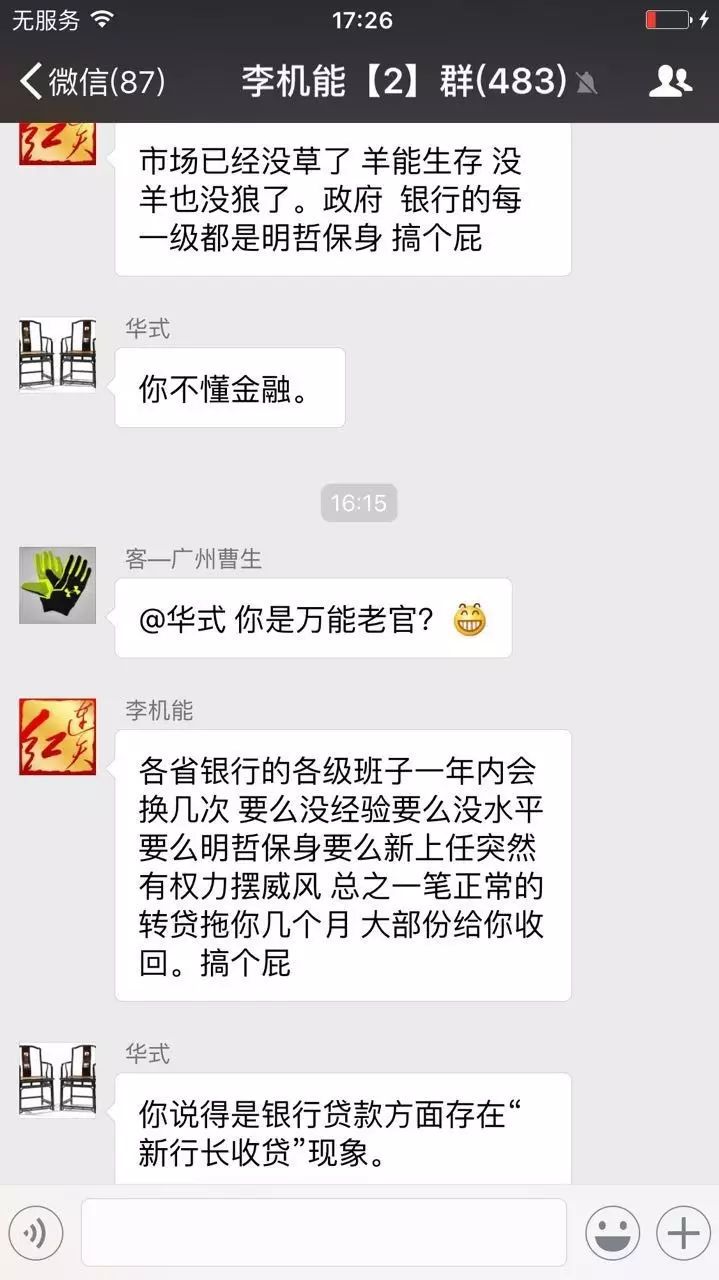Tap the message text field
Screen dimensions: 719x1280
pyautogui.click(x=323, y=1232)
